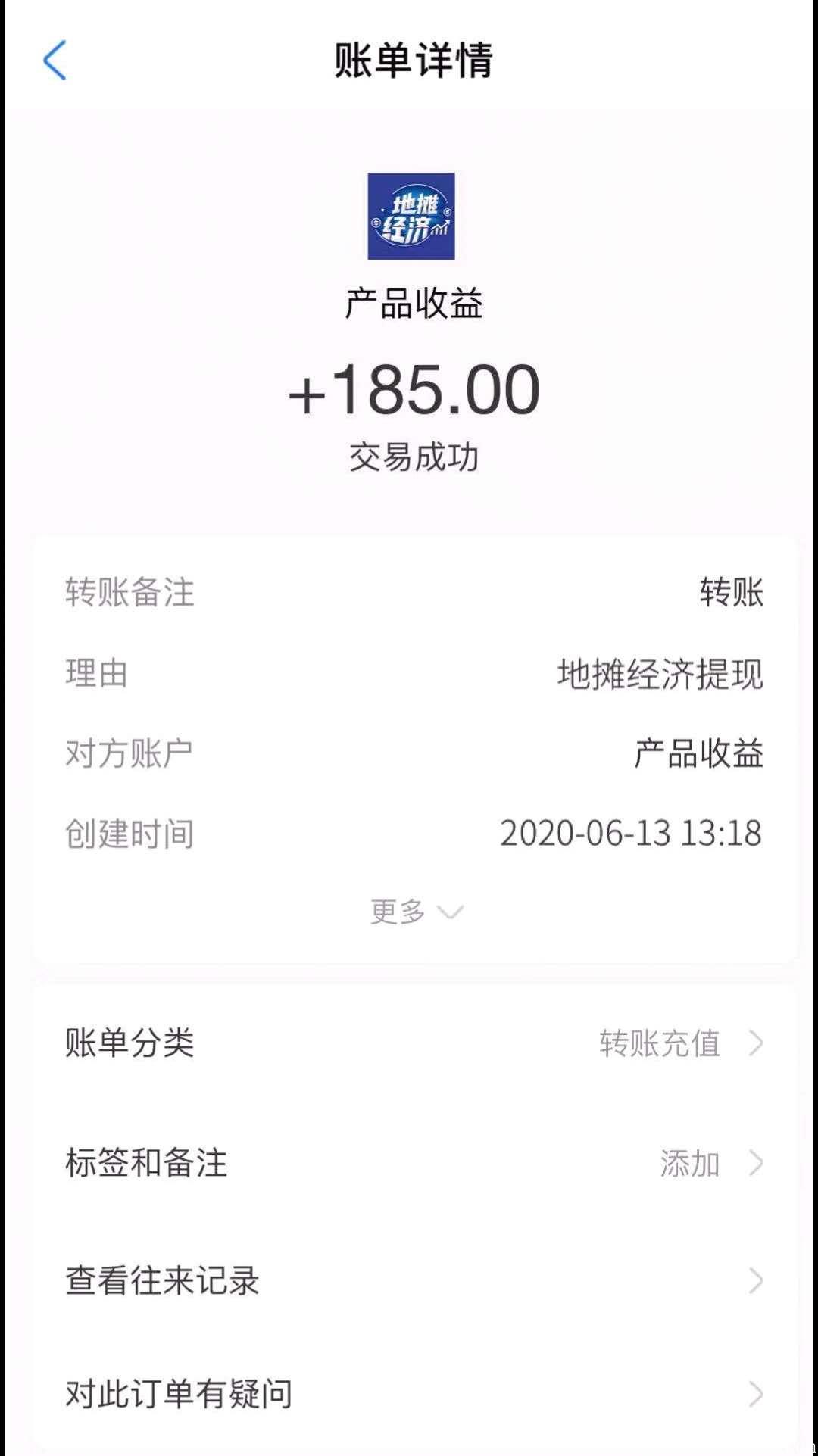Open the 账单分类 row
818x1456 pixels.
click(414, 1043)
